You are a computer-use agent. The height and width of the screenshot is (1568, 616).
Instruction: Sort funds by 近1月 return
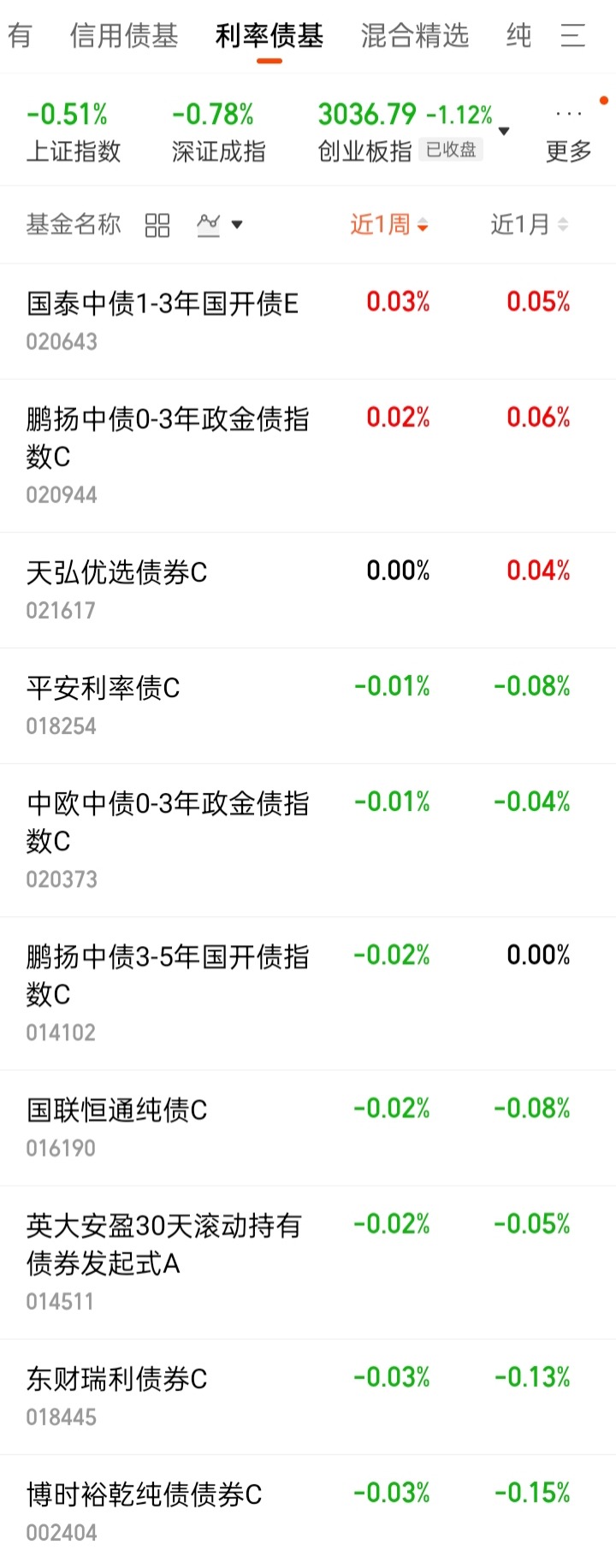pos(529,225)
